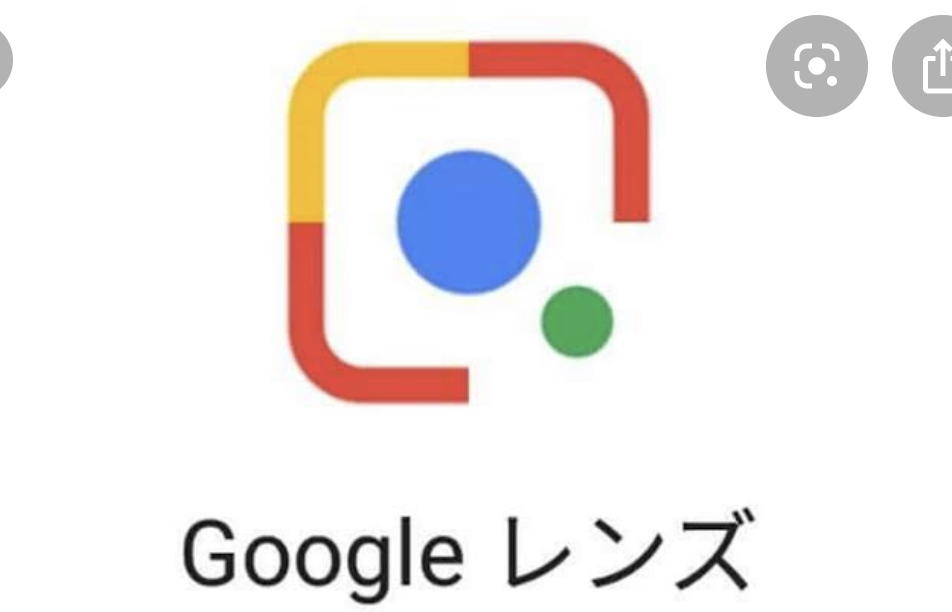
Task: Search this image with the Lens icon
Action: coord(818,67)
